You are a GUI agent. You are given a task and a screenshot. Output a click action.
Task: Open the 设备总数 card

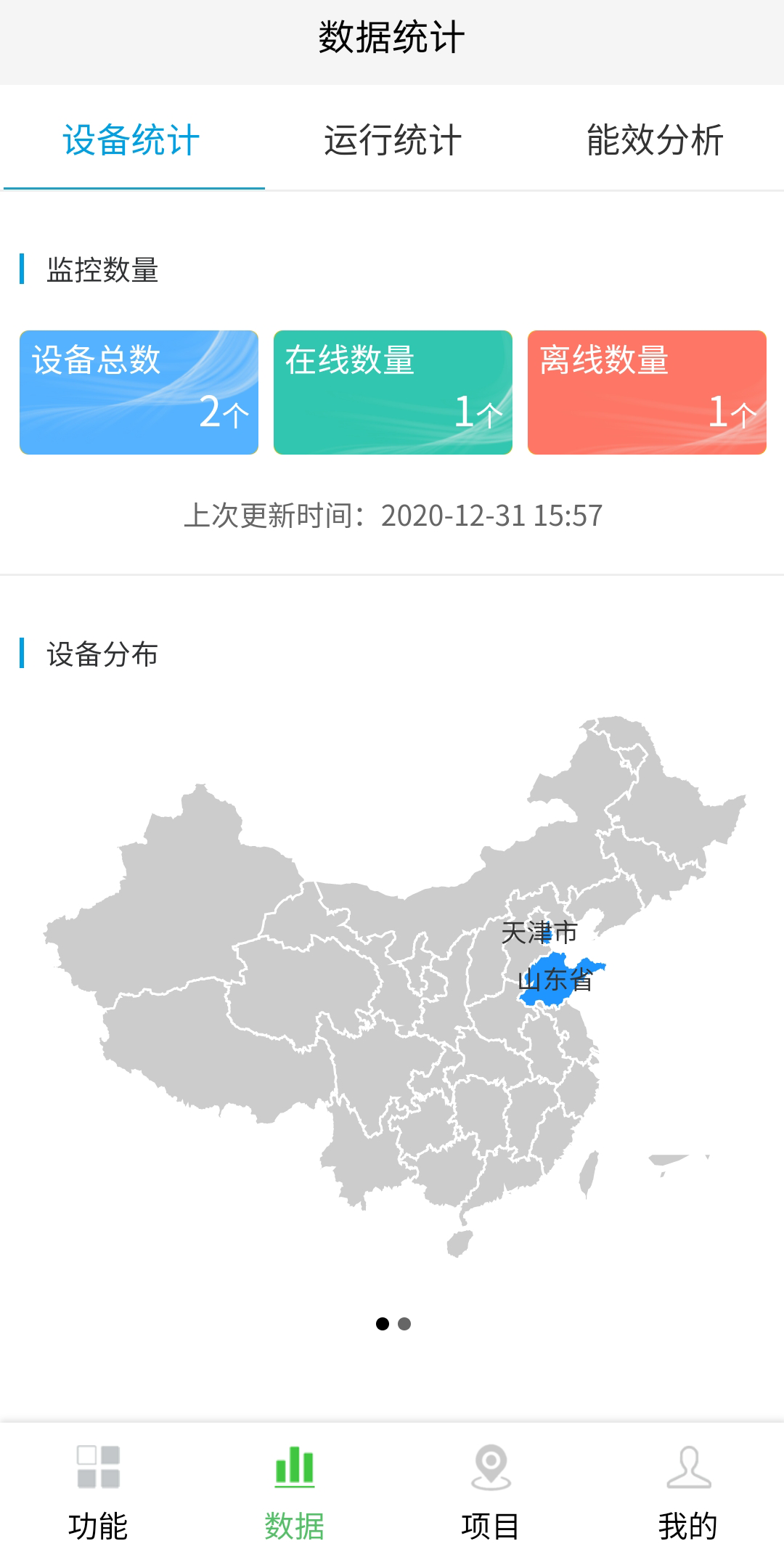(x=139, y=392)
